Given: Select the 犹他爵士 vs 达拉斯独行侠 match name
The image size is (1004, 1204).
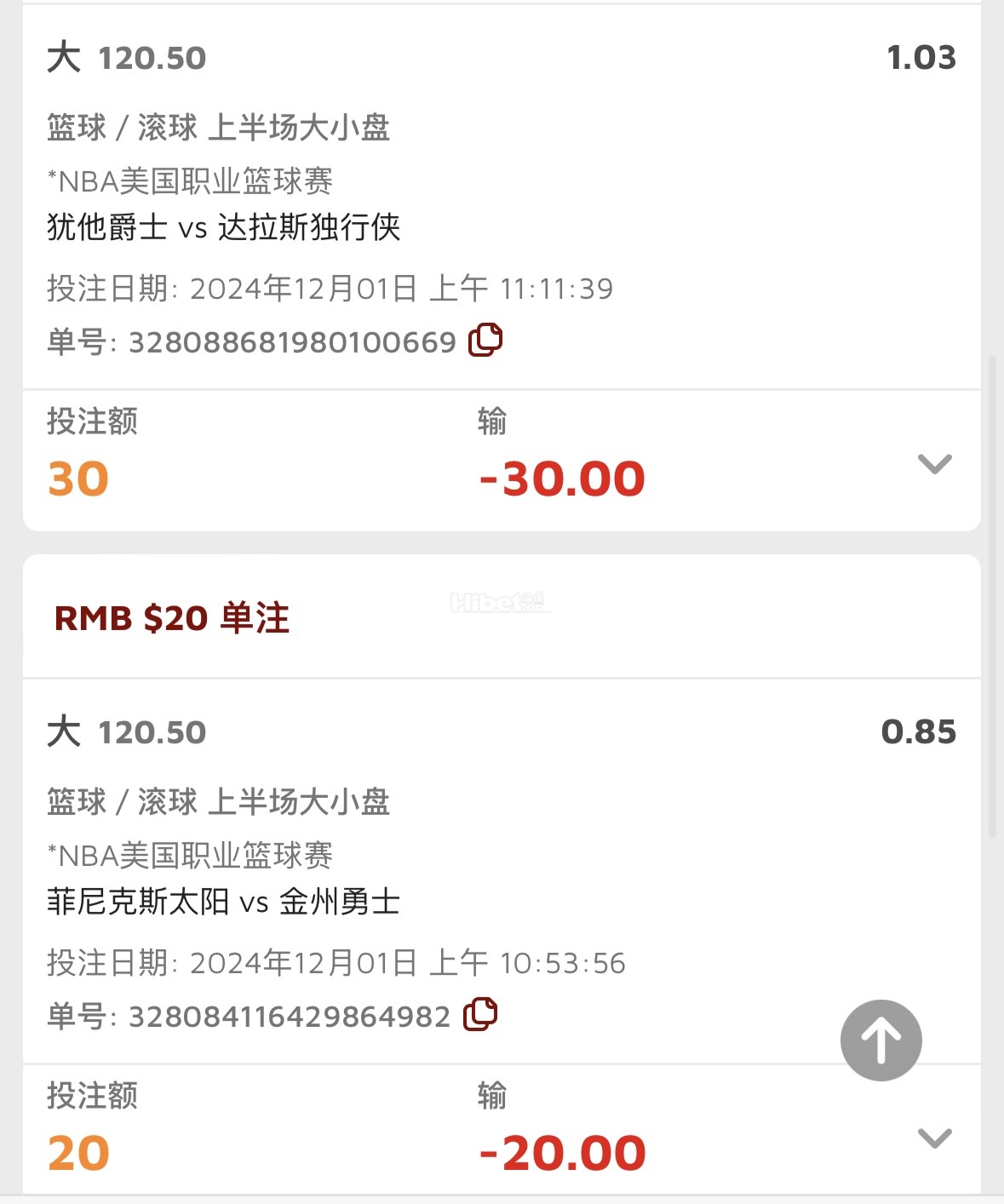Looking at the screenshot, I should [226, 228].
